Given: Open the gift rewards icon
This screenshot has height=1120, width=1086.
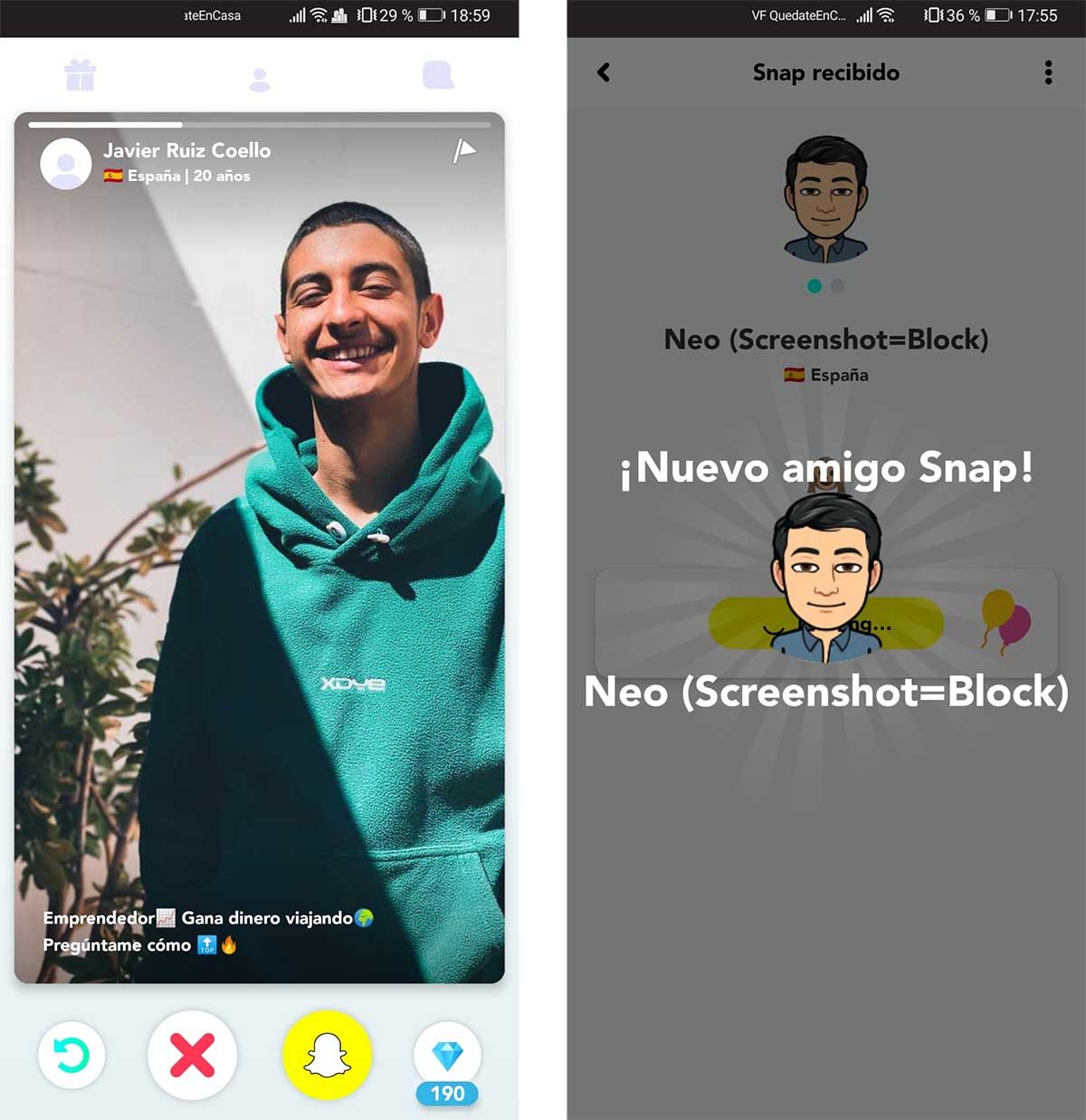Looking at the screenshot, I should [80, 75].
